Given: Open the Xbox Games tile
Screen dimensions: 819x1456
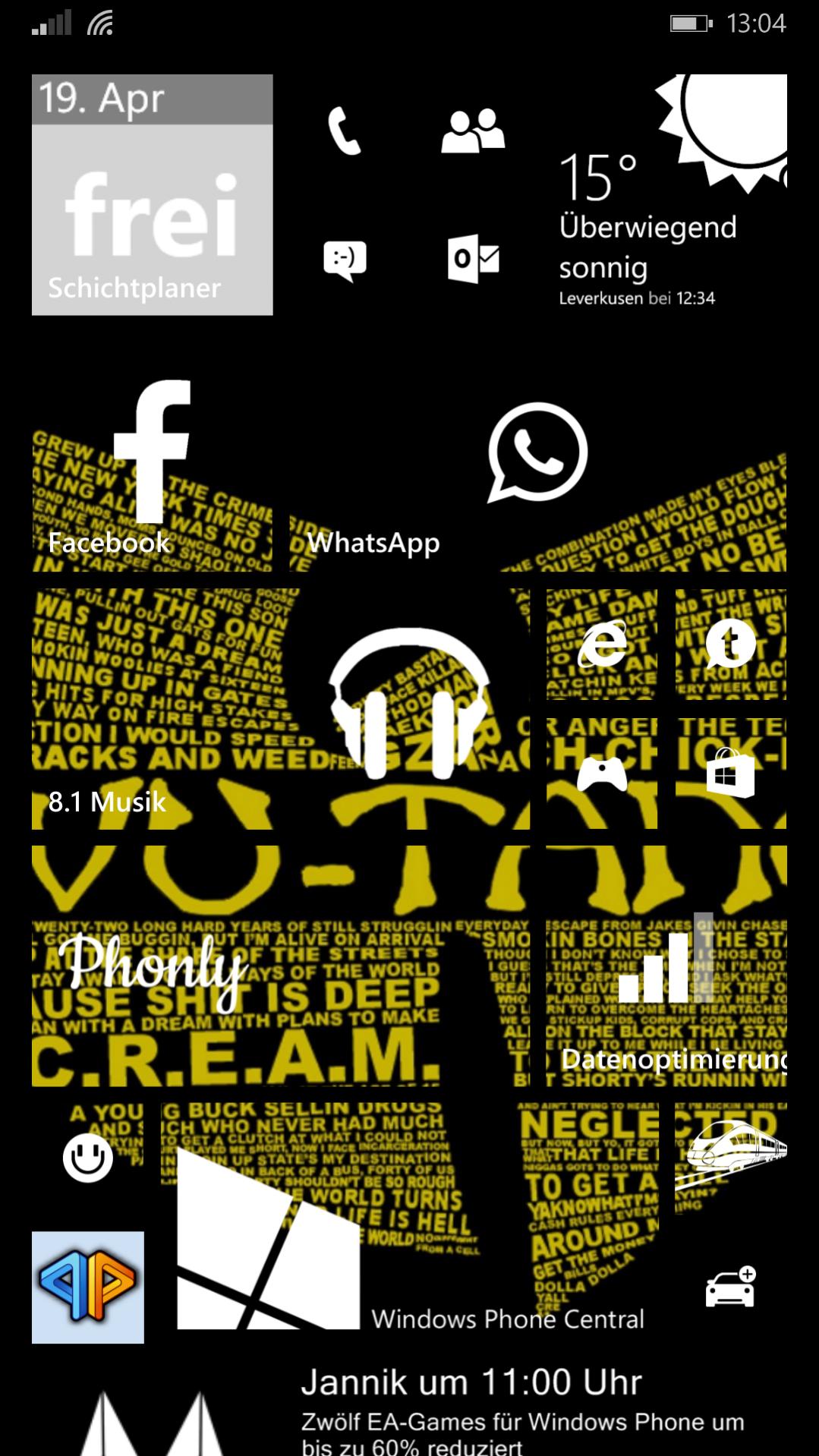Looking at the screenshot, I should (x=602, y=773).
